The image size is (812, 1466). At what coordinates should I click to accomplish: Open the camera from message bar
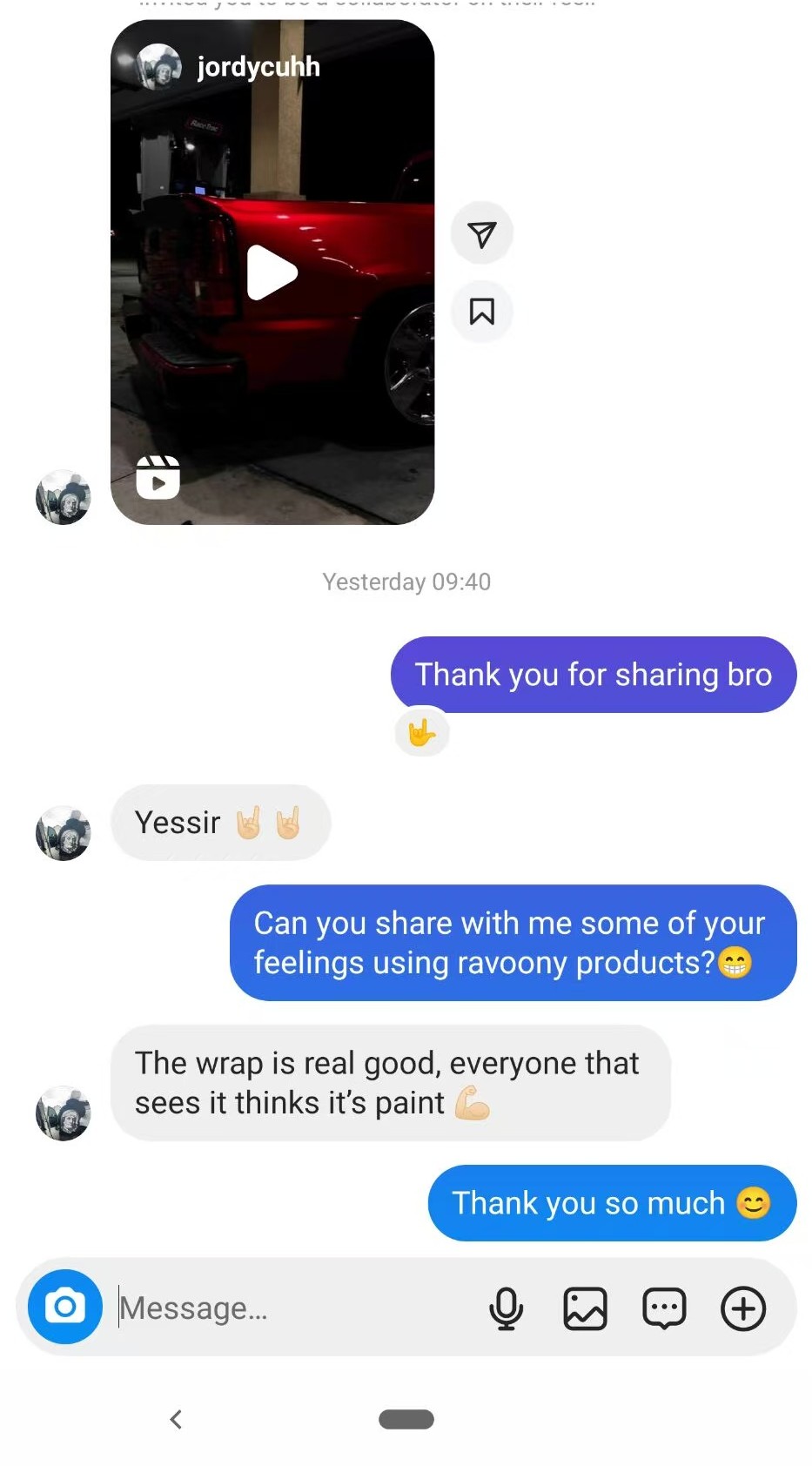[x=65, y=1307]
